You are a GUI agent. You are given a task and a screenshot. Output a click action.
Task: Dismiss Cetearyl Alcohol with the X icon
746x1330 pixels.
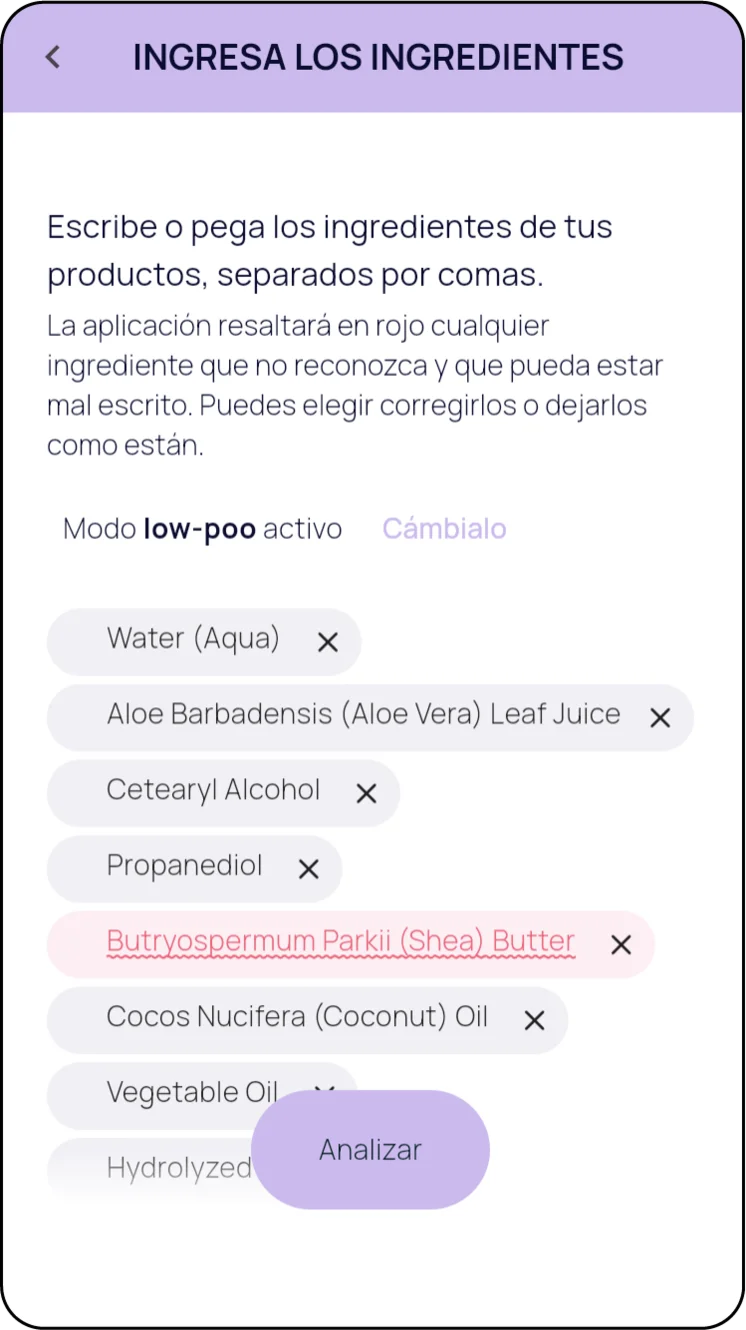tap(366, 793)
